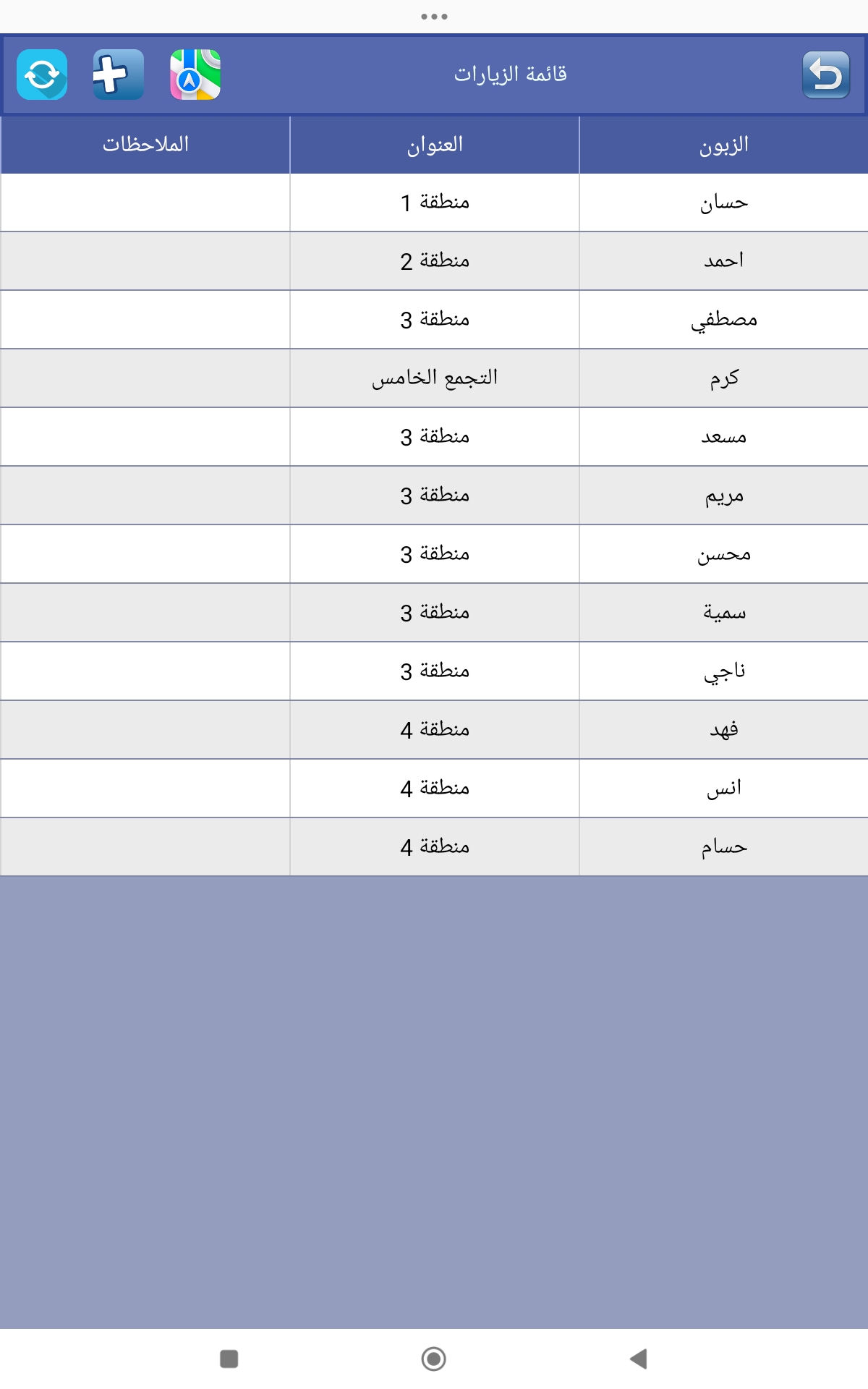Image resolution: width=868 pixels, height=1389 pixels.
Task: Go back using the return arrow
Action: click(x=826, y=75)
